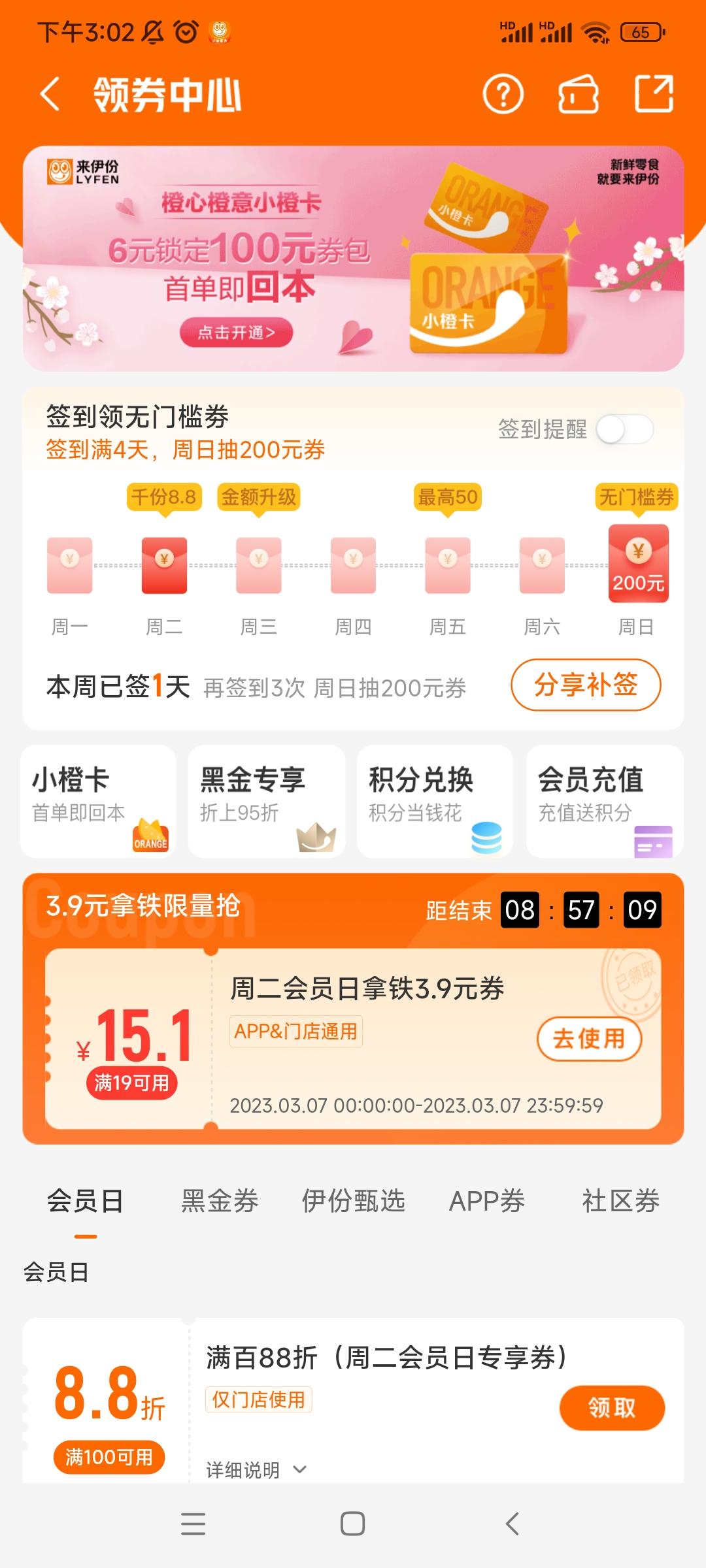Tap the system home button
The height and width of the screenshot is (1568, 706).
point(352,1524)
